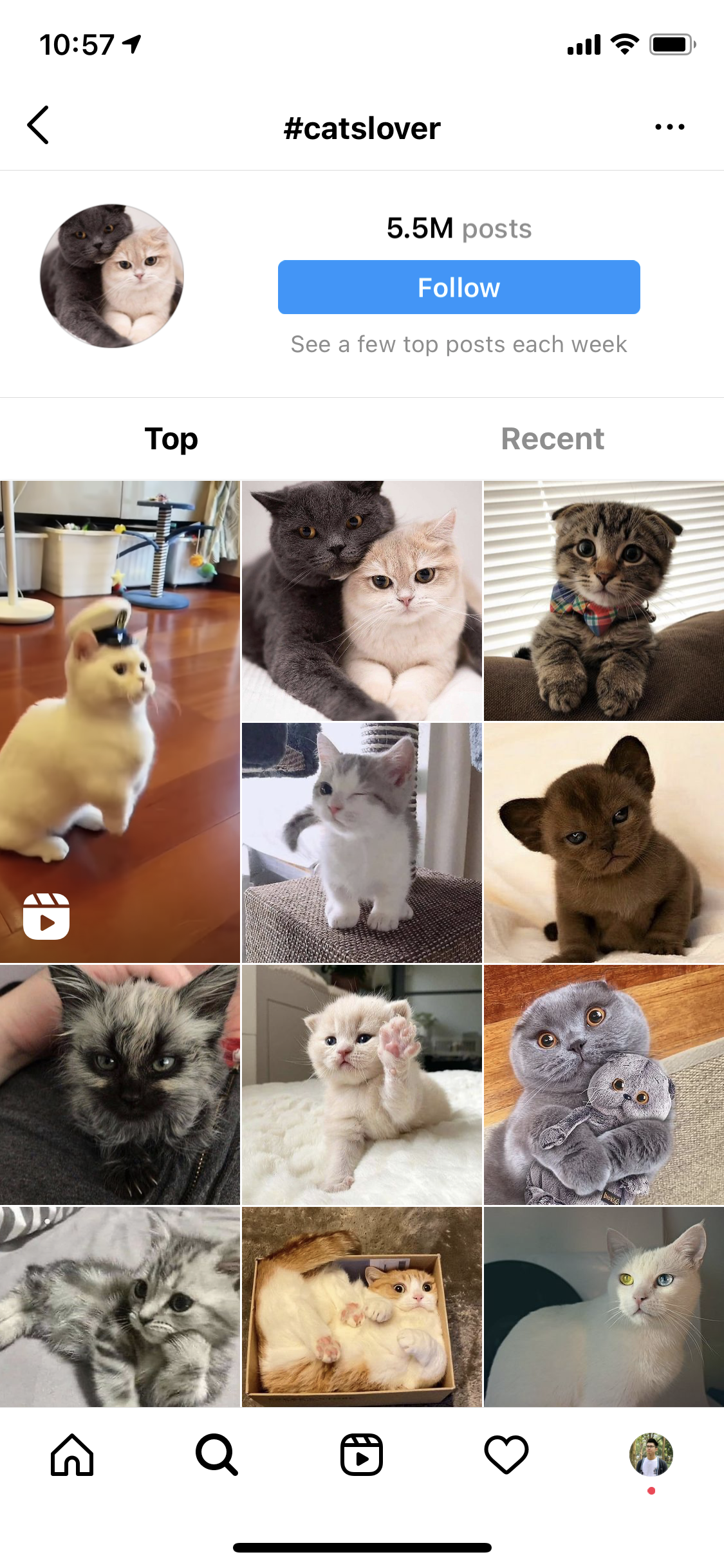The width and height of the screenshot is (724, 1568).
Task: View the tabby kitten with a plaid bow tie
Action: 604,601
